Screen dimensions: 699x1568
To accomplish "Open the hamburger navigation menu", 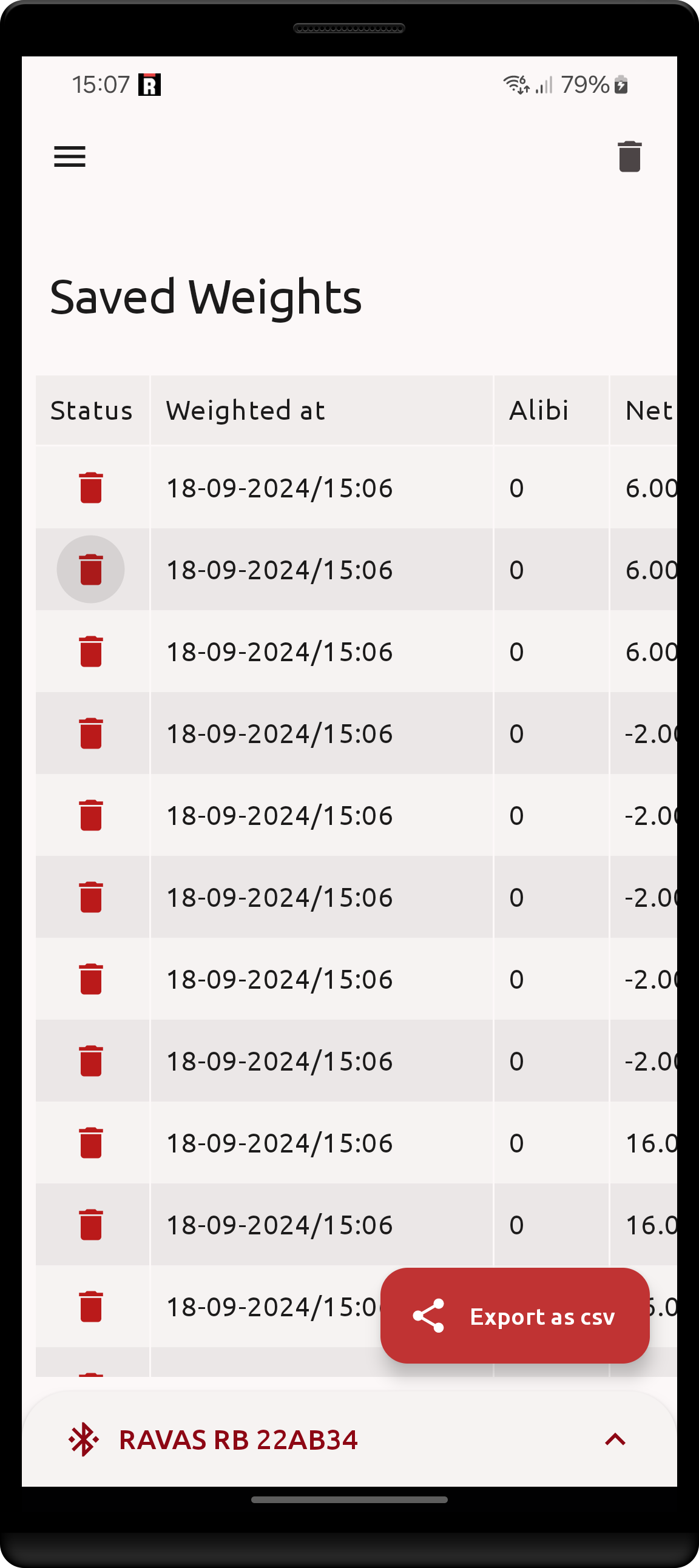I will [69, 156].
